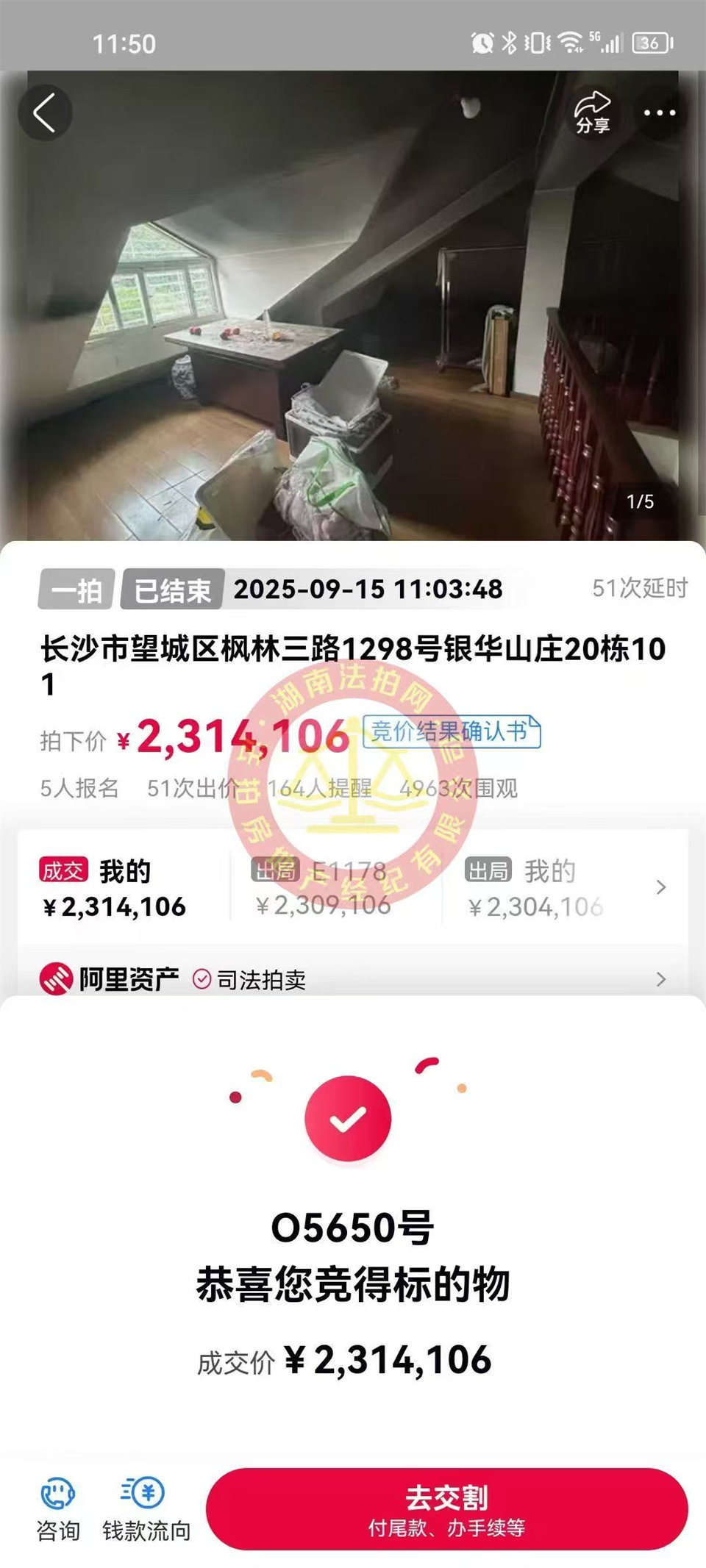Open the three-dot overflow menu

point(660,112)
